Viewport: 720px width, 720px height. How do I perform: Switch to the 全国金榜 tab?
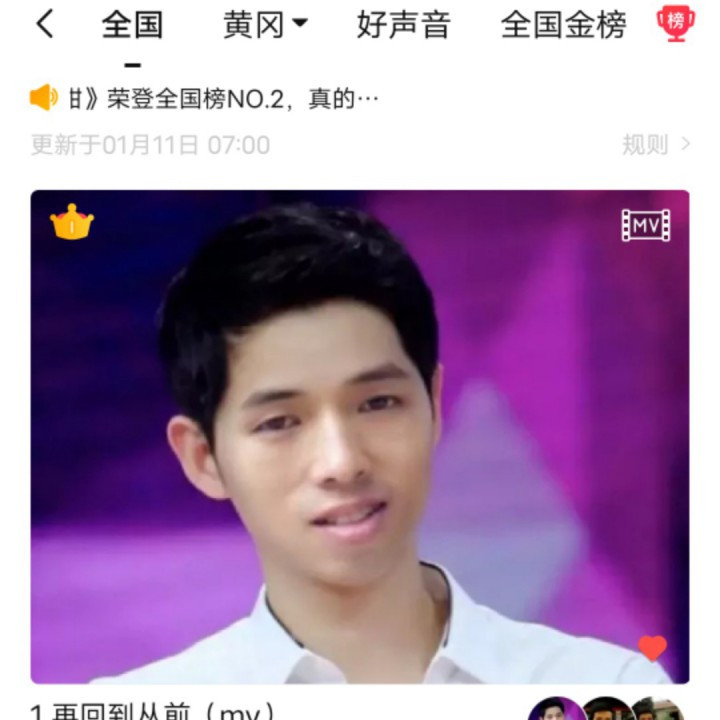(x=563, y=25)
